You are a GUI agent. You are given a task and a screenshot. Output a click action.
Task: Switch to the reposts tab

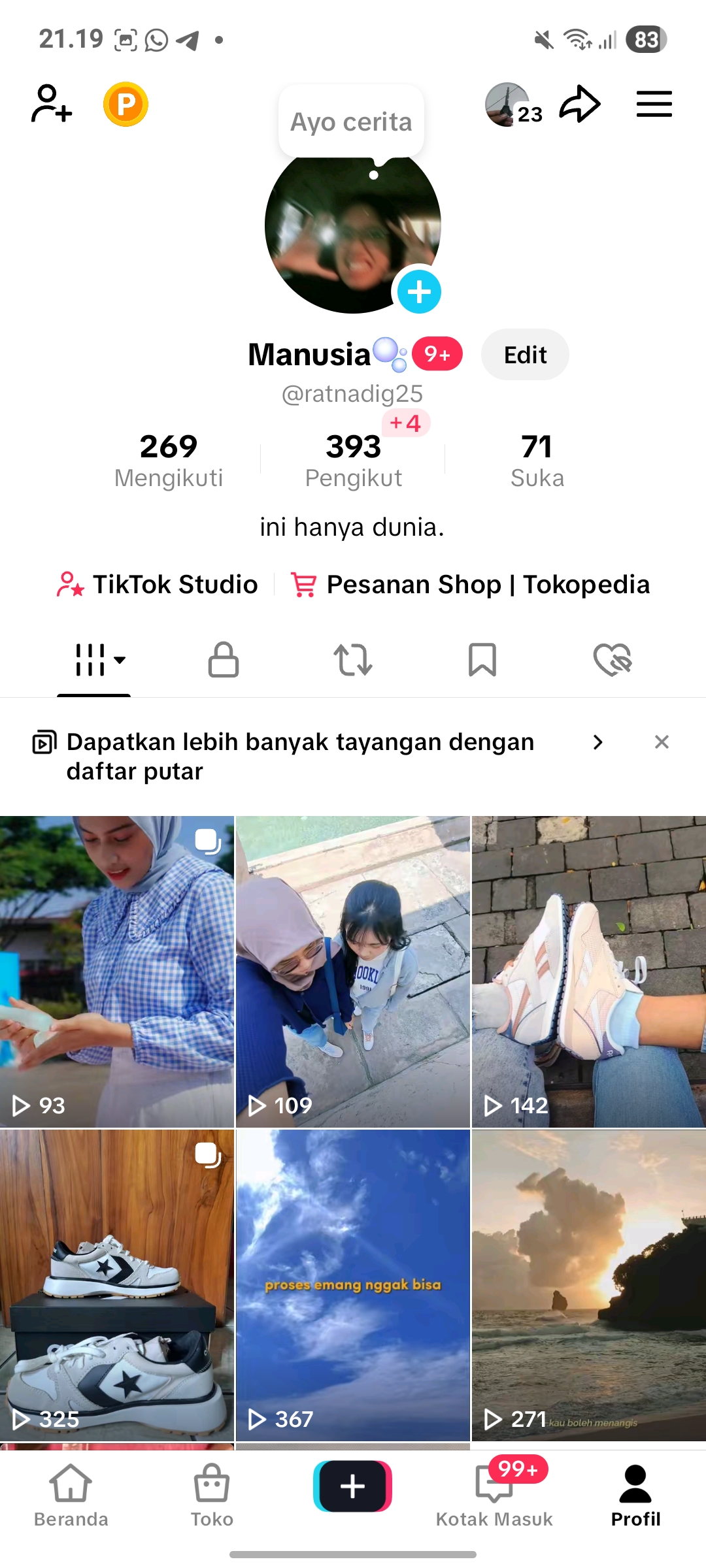point(353,659)
